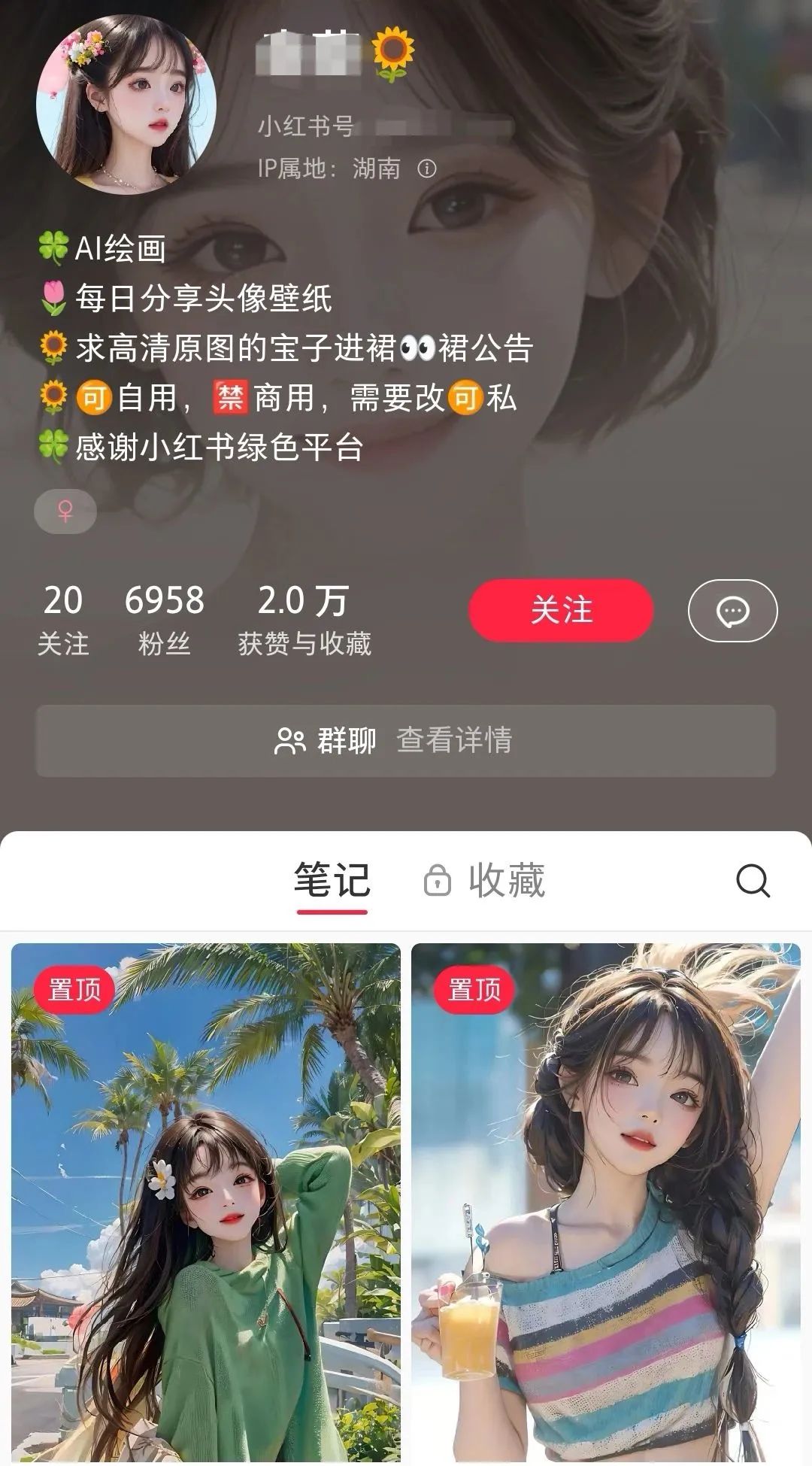View the profile avatar picture
This screenshot has width=812, height=1466.
(x=126, y=105)
